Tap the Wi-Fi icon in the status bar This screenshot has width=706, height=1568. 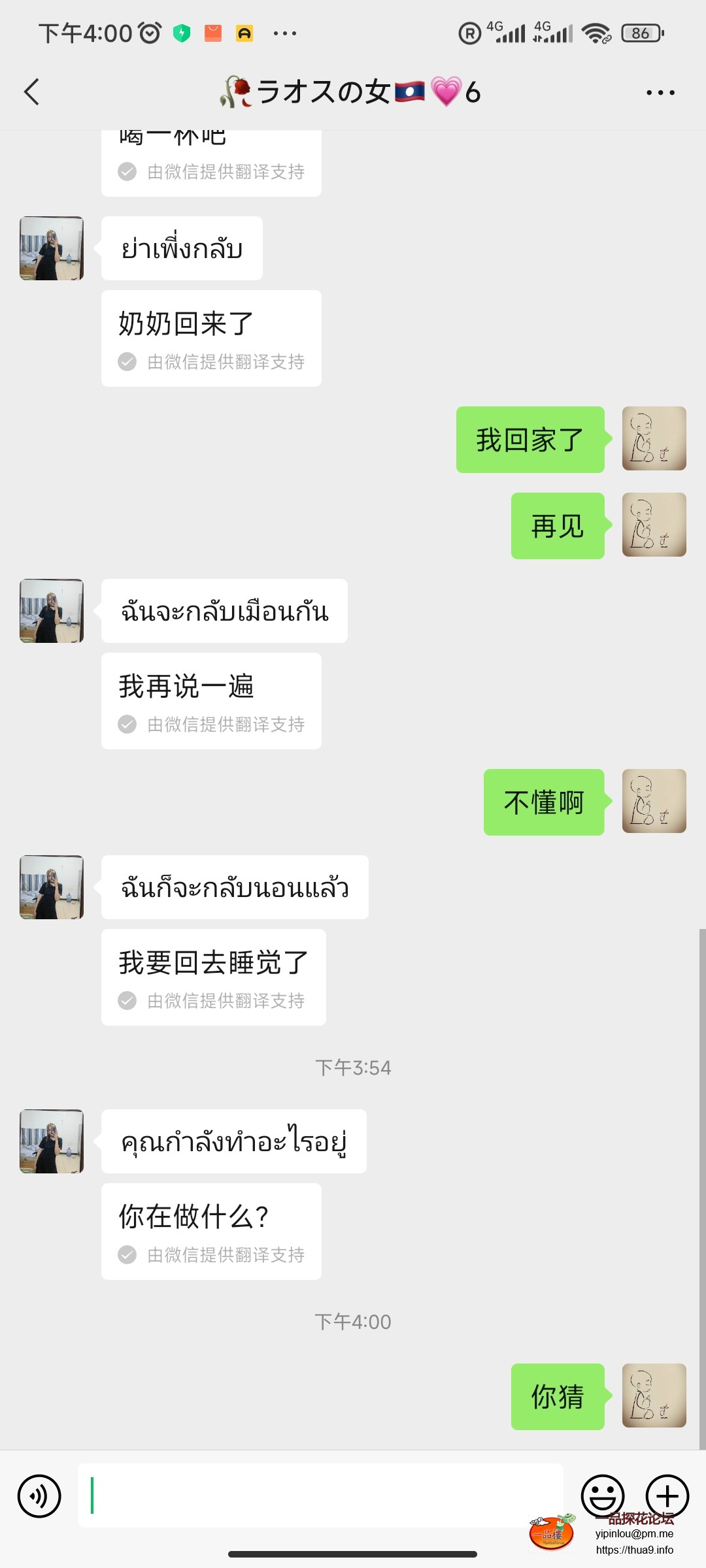tap(597, 31)
